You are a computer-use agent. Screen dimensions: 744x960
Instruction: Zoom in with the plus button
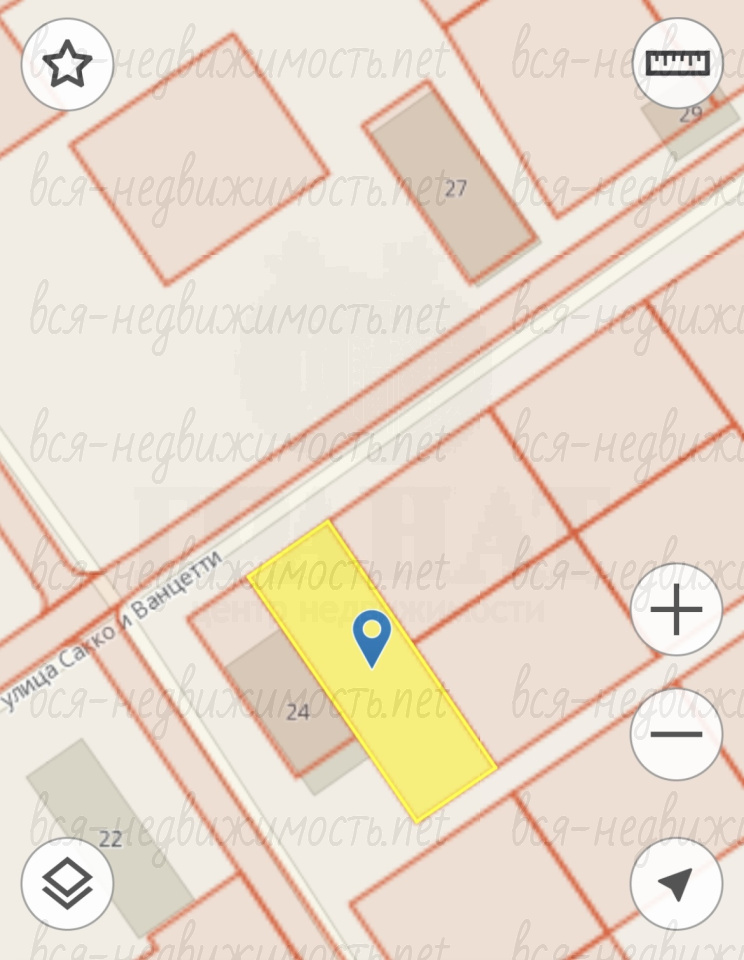pos(676,610)
